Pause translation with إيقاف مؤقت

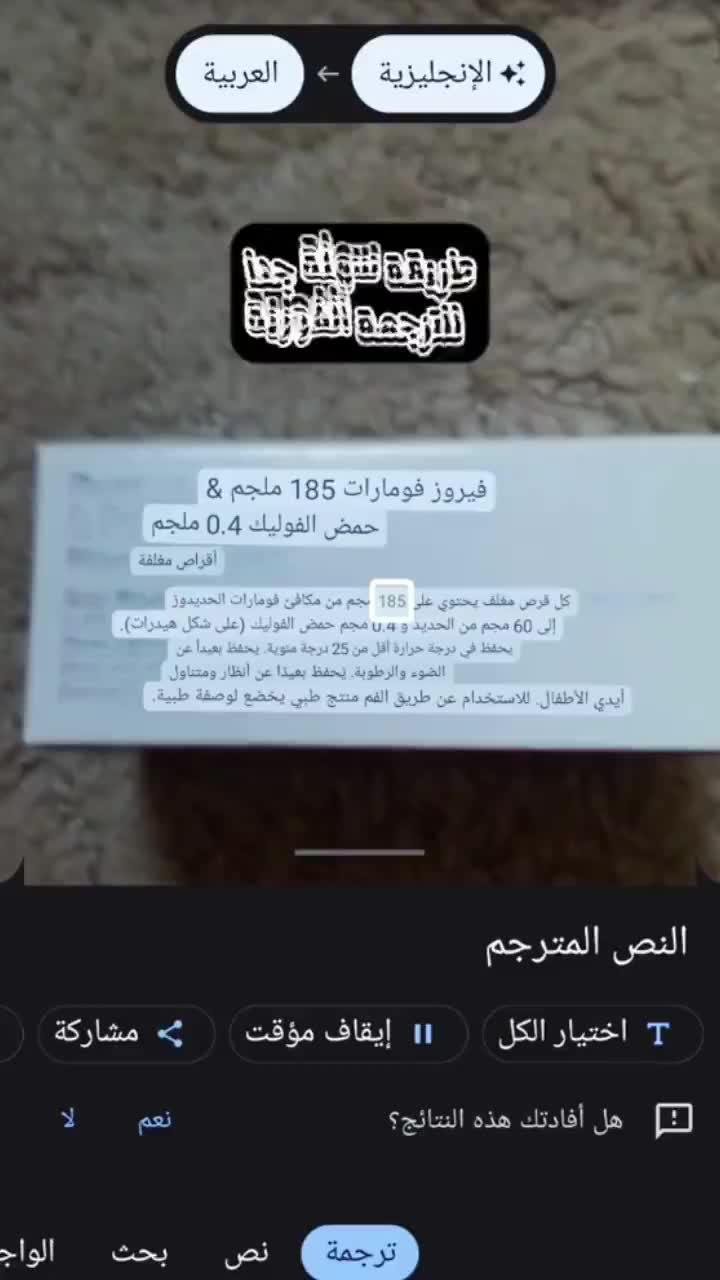[x=348, y=1033]
